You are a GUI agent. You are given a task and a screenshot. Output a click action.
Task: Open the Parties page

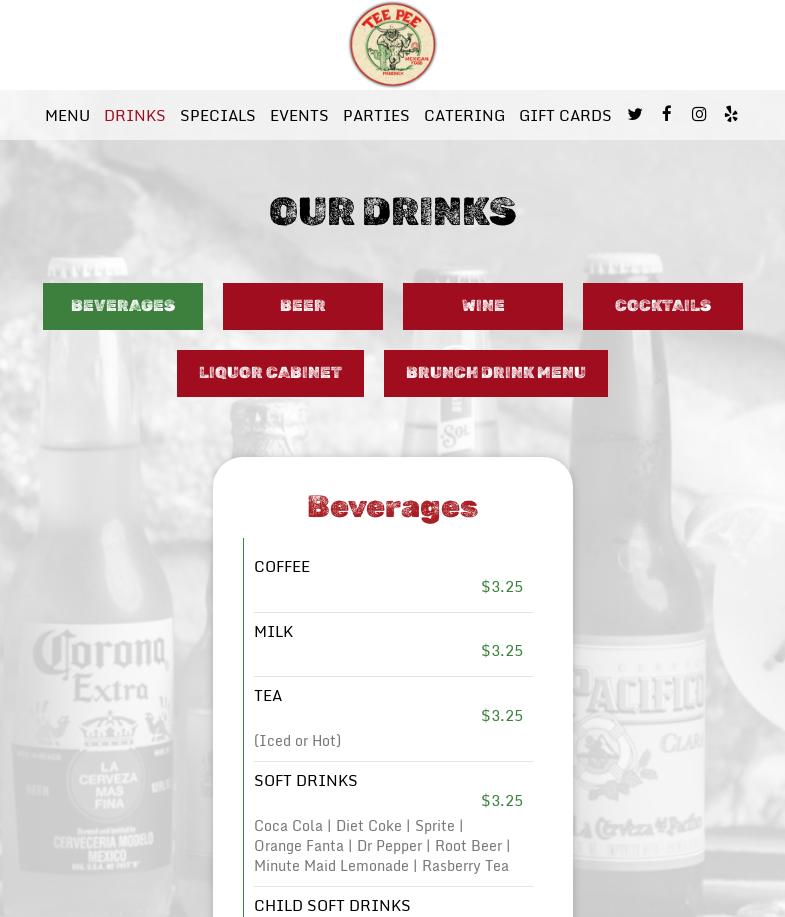coord(376,115)
